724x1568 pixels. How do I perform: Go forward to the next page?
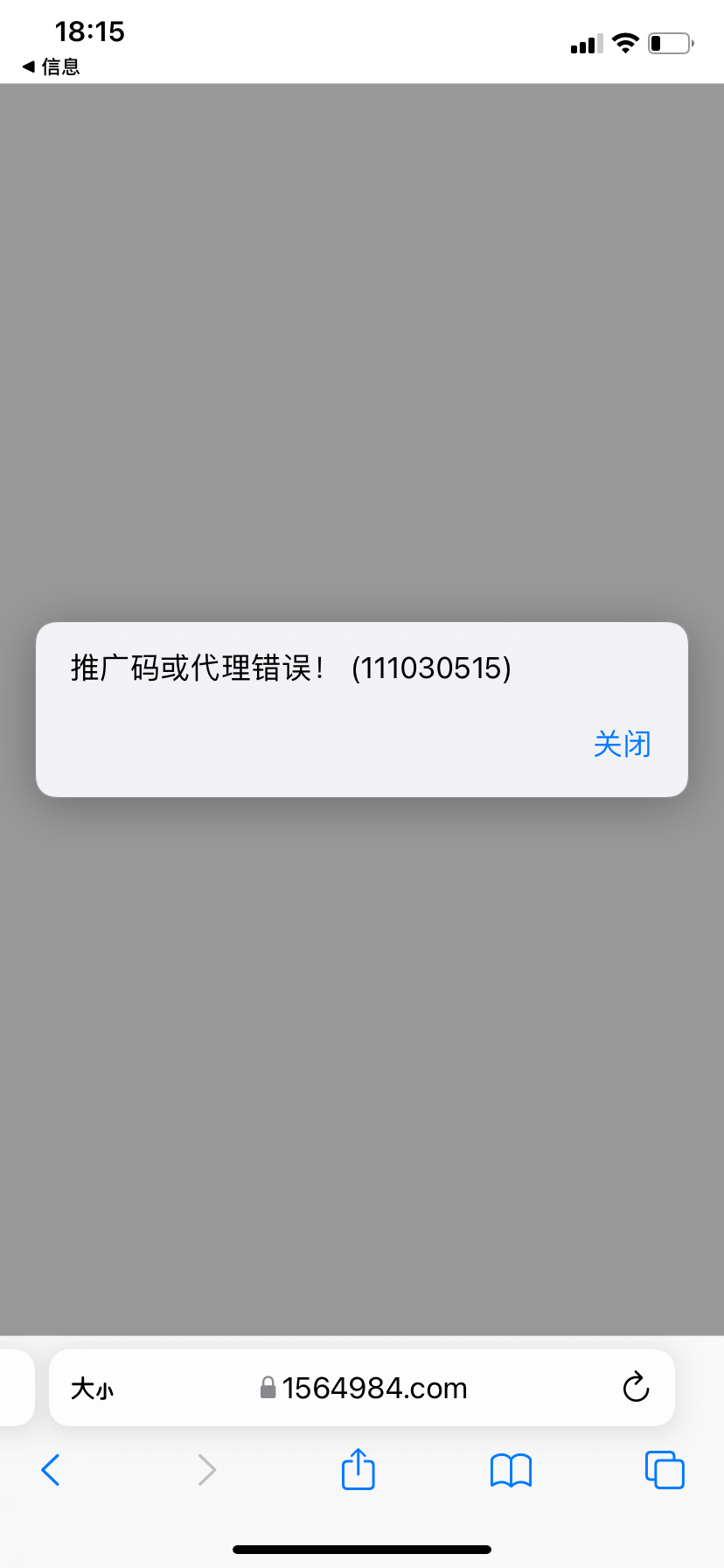206,1470
